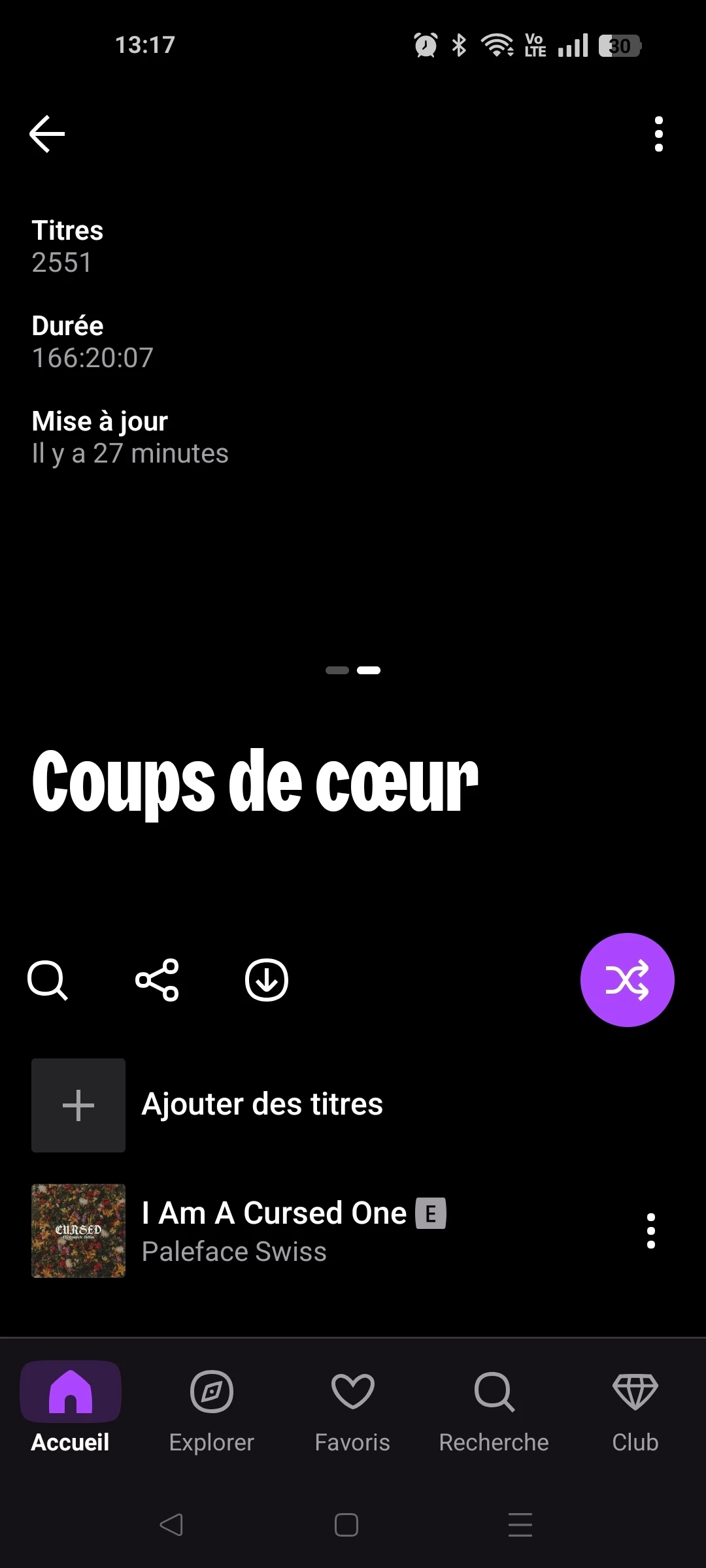Tap the system home button
The height and width of the screenshot is (1568, 706).
[346, 1525]
